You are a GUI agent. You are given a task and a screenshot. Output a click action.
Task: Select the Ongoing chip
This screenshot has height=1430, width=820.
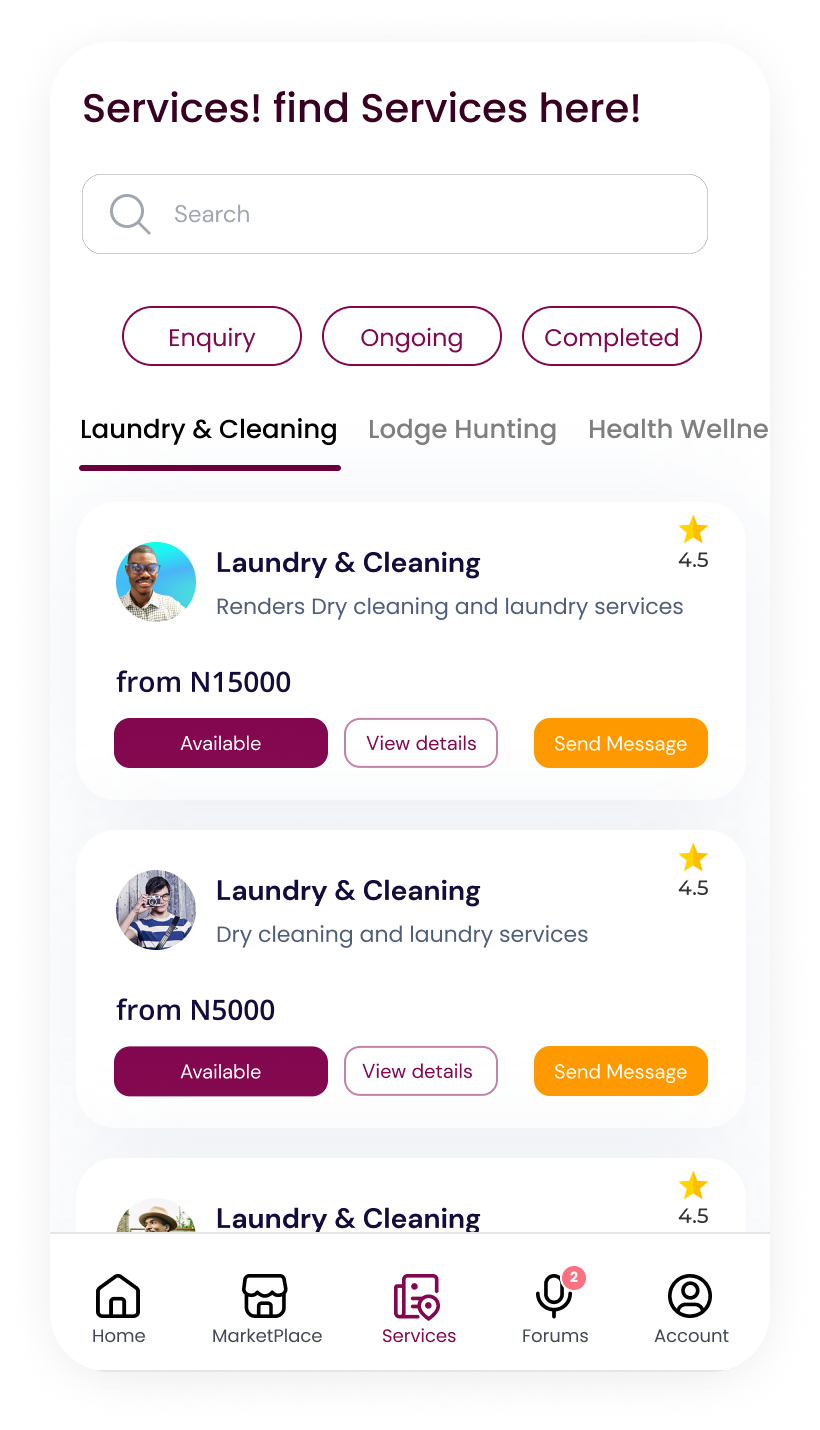point(411,337)
